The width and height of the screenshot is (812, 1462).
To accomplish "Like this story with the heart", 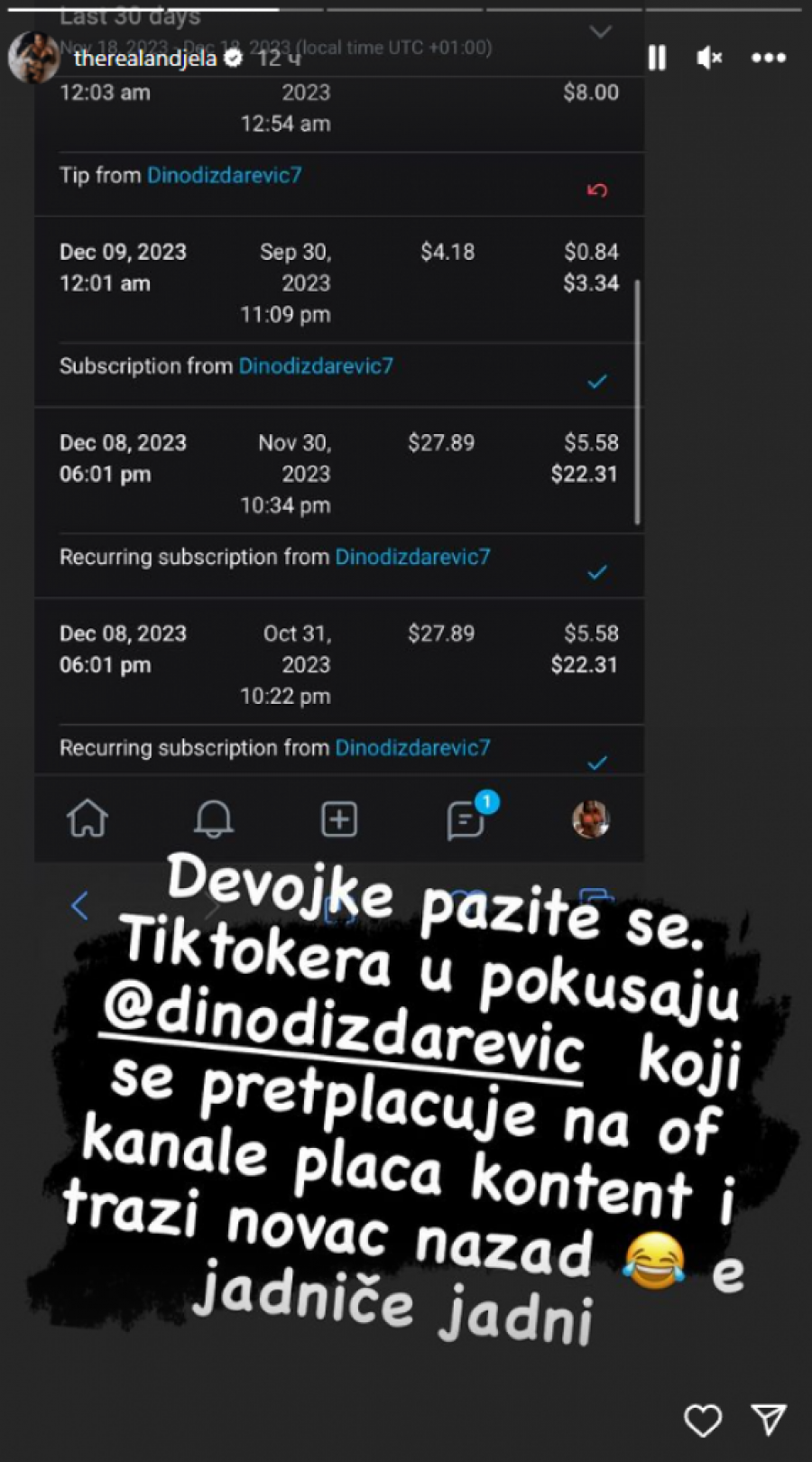I will pos(703,1420).
